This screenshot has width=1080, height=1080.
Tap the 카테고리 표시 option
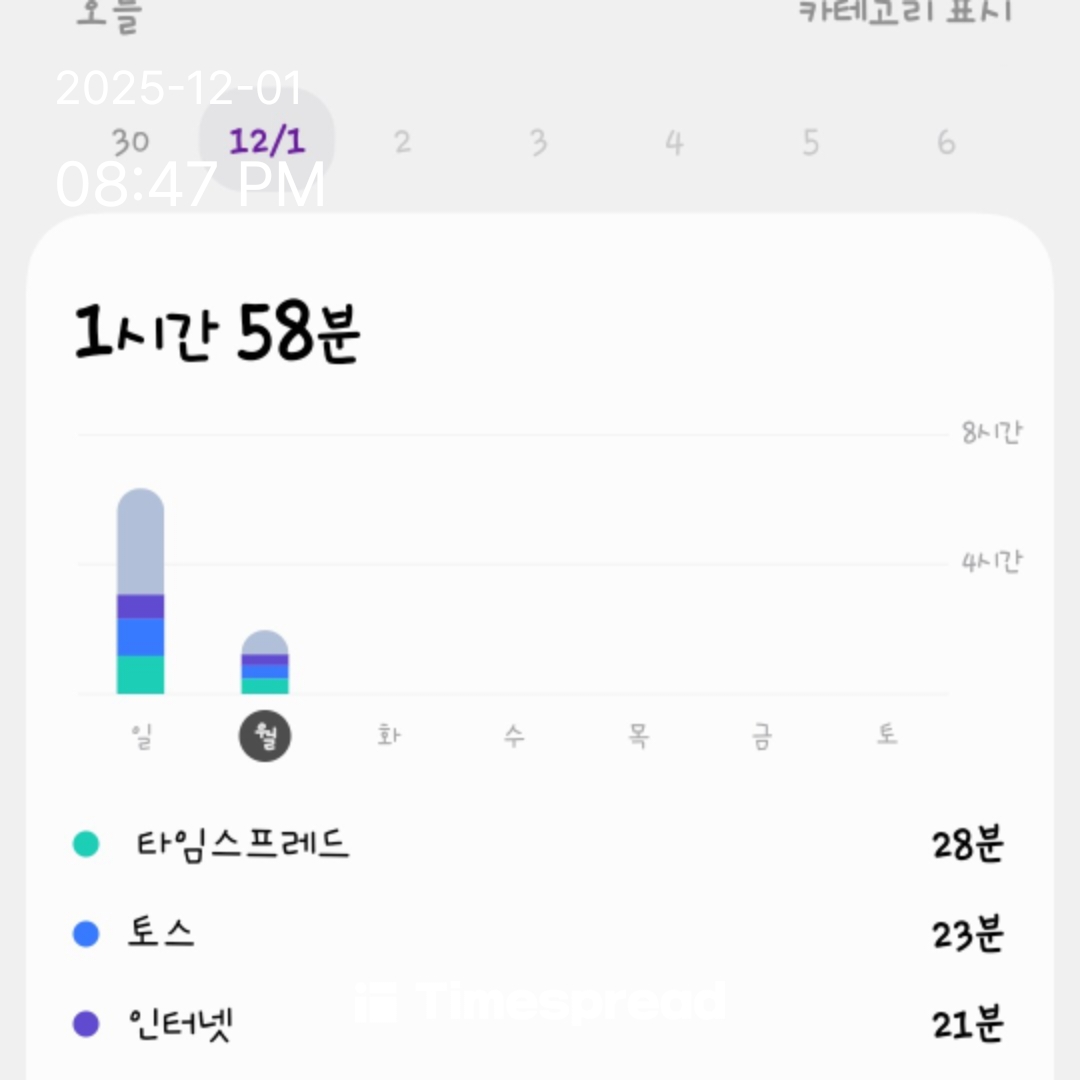click(906, 12)
